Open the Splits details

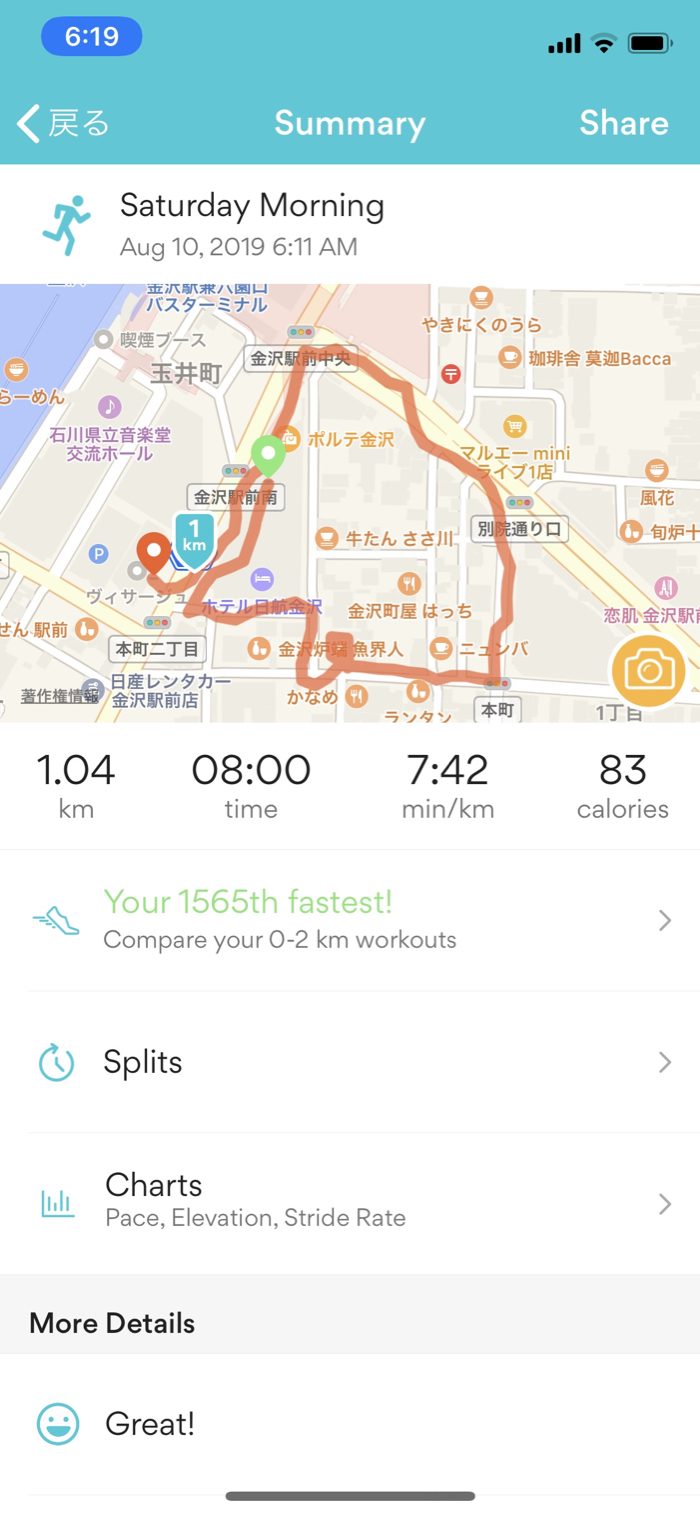tap(350, 1062)
